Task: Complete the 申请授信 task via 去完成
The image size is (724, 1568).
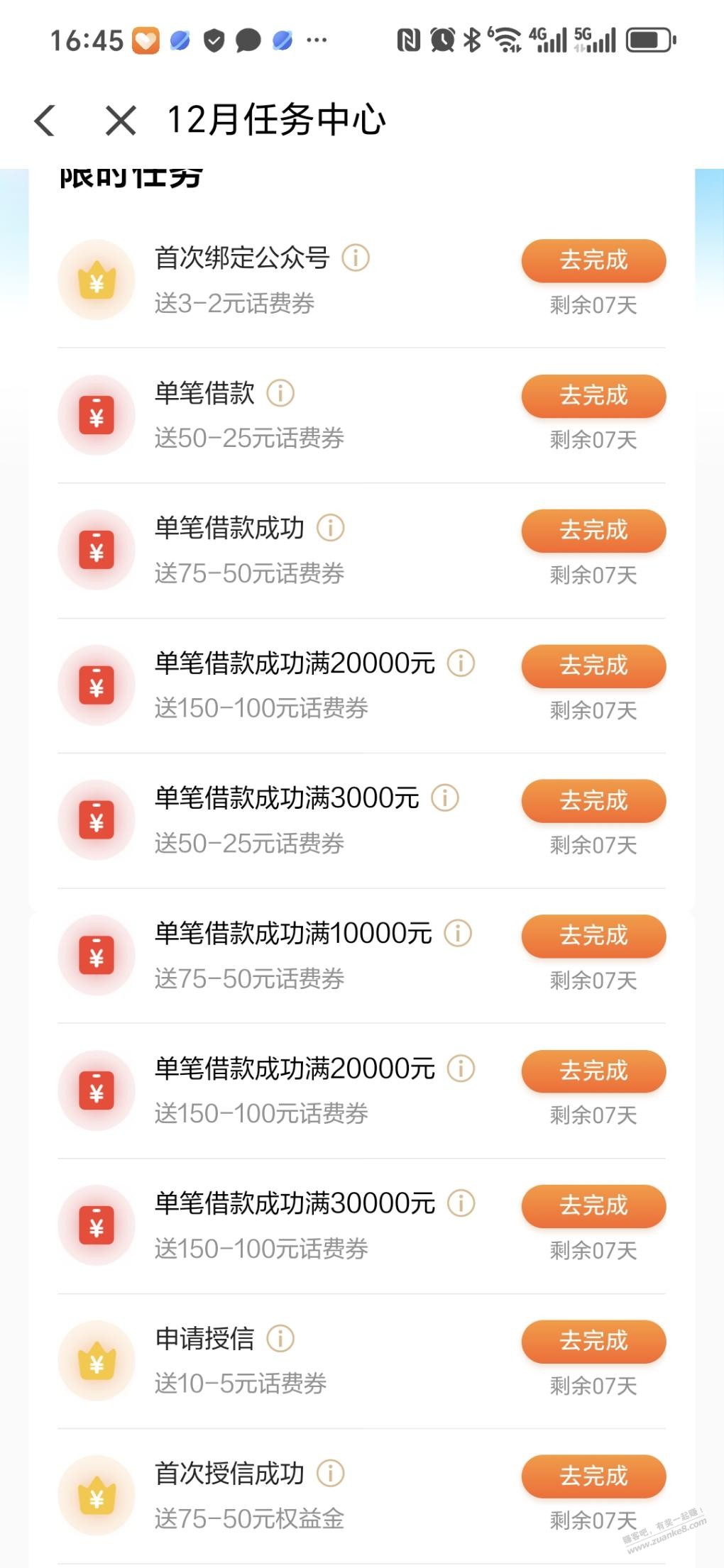Action: [593, 1341]
